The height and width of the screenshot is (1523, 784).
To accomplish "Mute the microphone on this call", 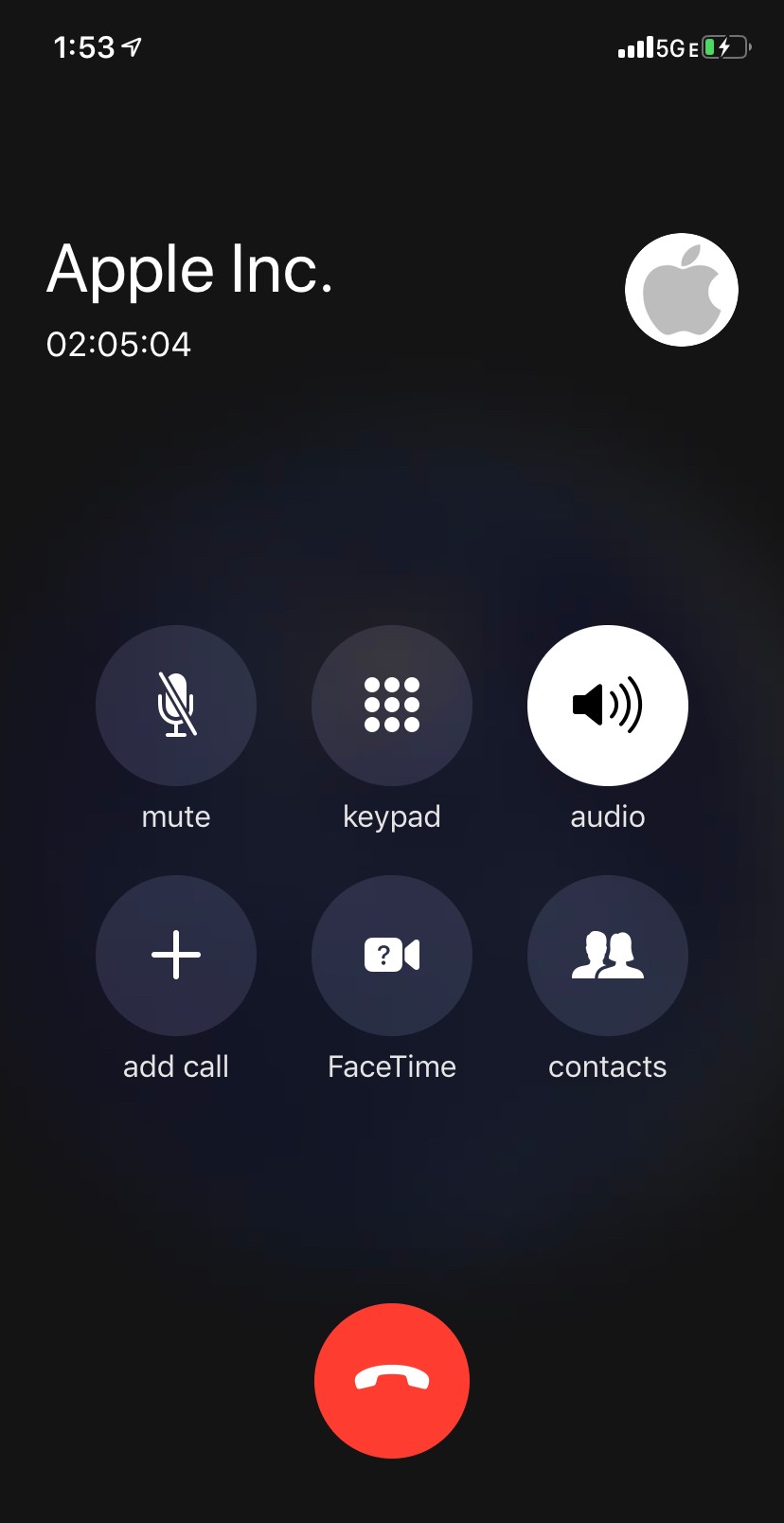I will pyautogui.click(x=176, y=706).
